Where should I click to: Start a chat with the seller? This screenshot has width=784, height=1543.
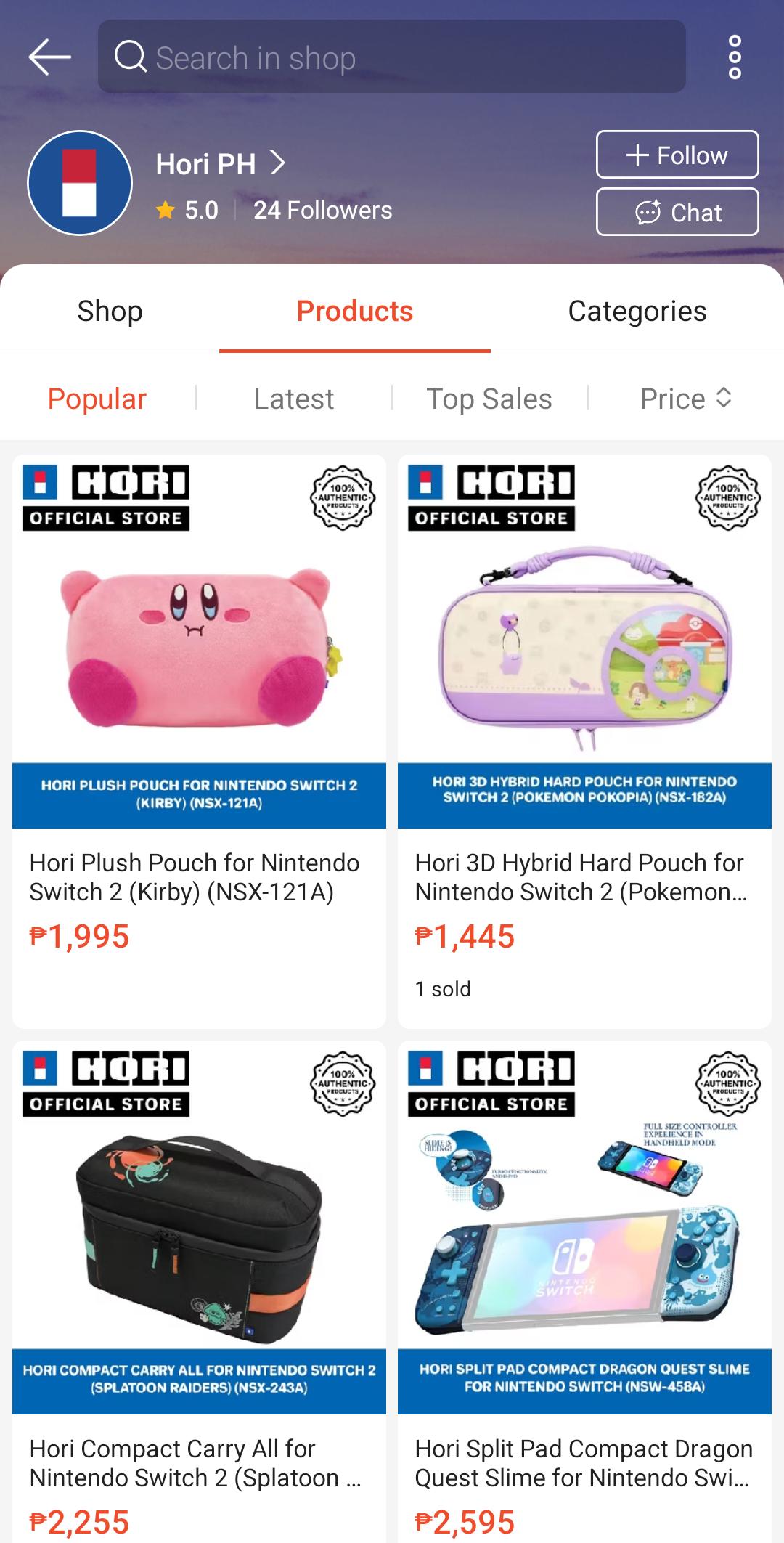click(x=677, y=212)
